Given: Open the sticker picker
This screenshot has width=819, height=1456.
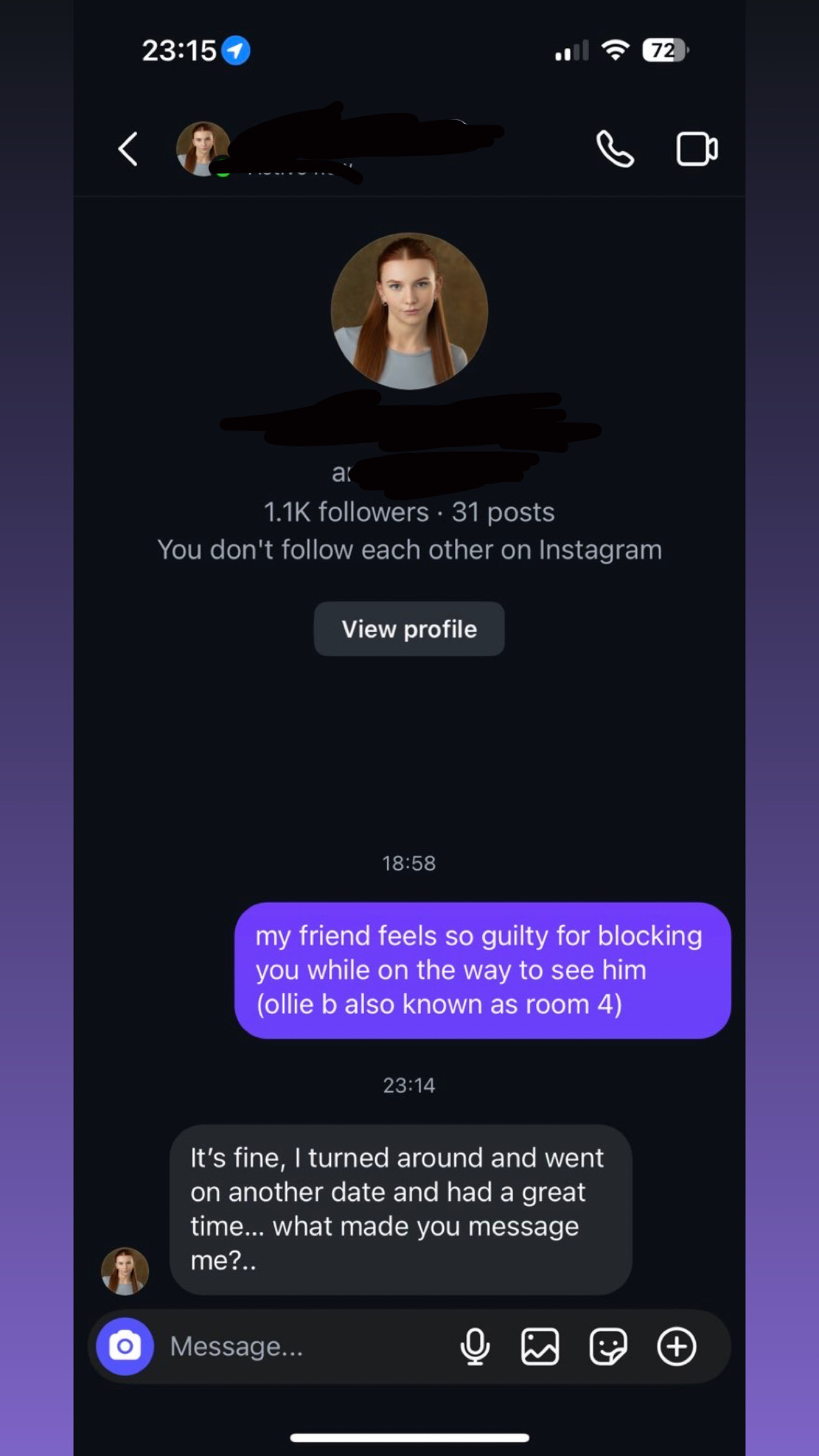Looking at the screenshot, I should [608, 1346].
